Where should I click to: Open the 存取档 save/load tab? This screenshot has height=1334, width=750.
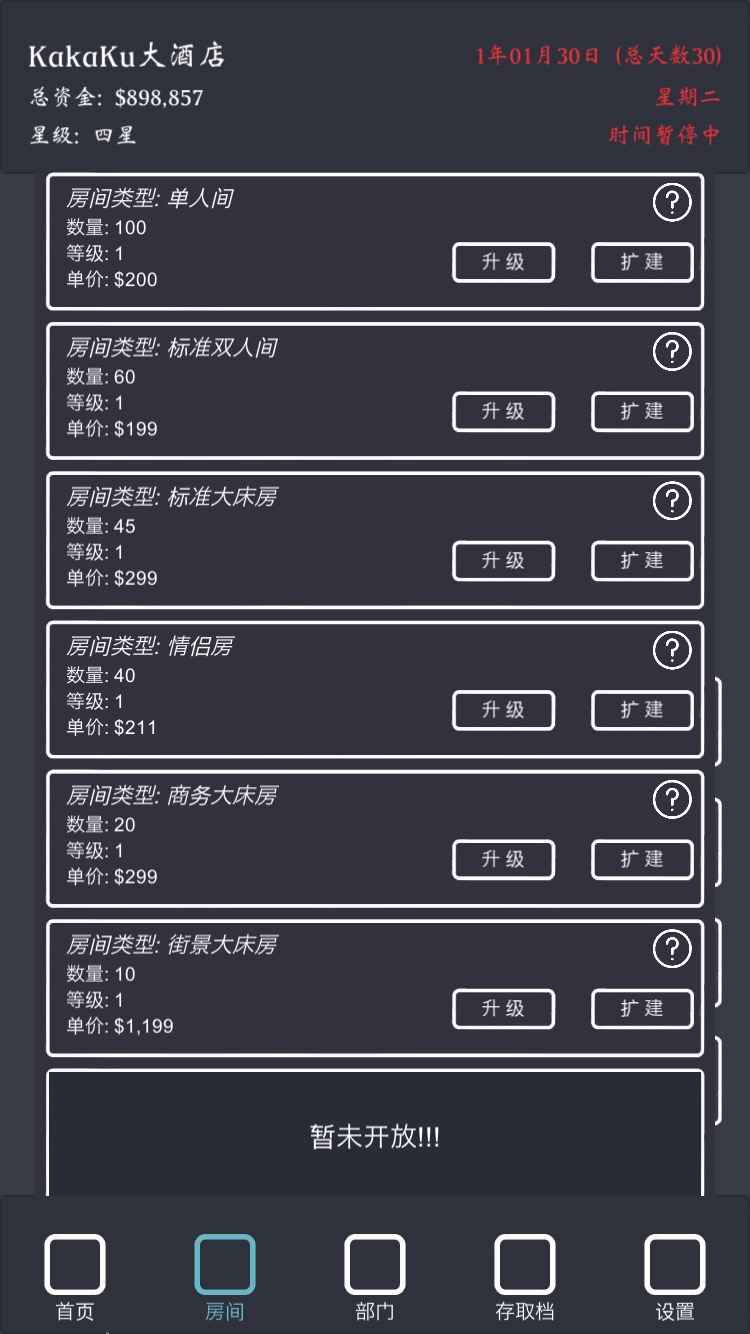pos(525,1278)
